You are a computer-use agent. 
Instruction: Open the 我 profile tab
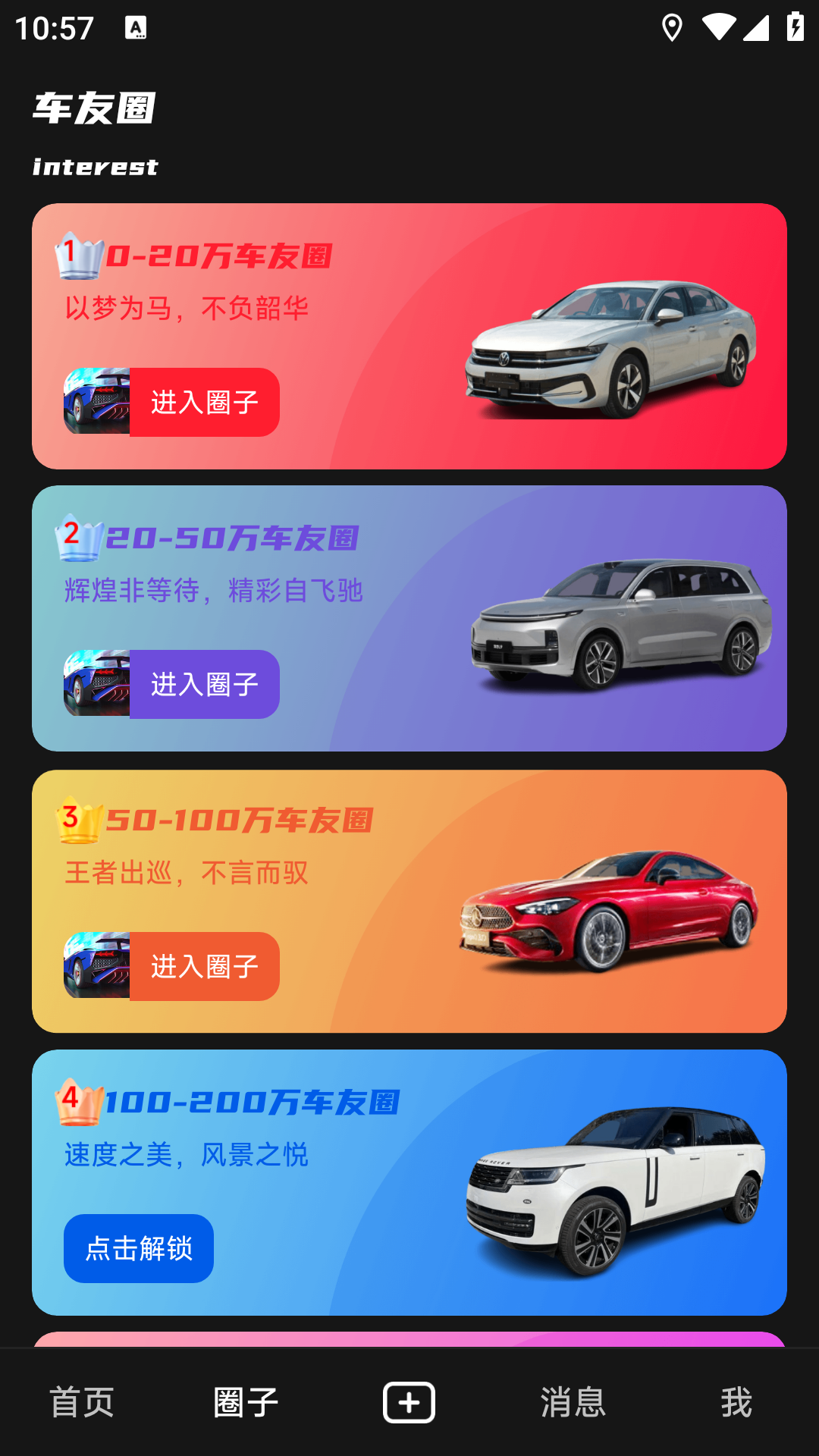pyautogui.click(x=736, y=1402)
